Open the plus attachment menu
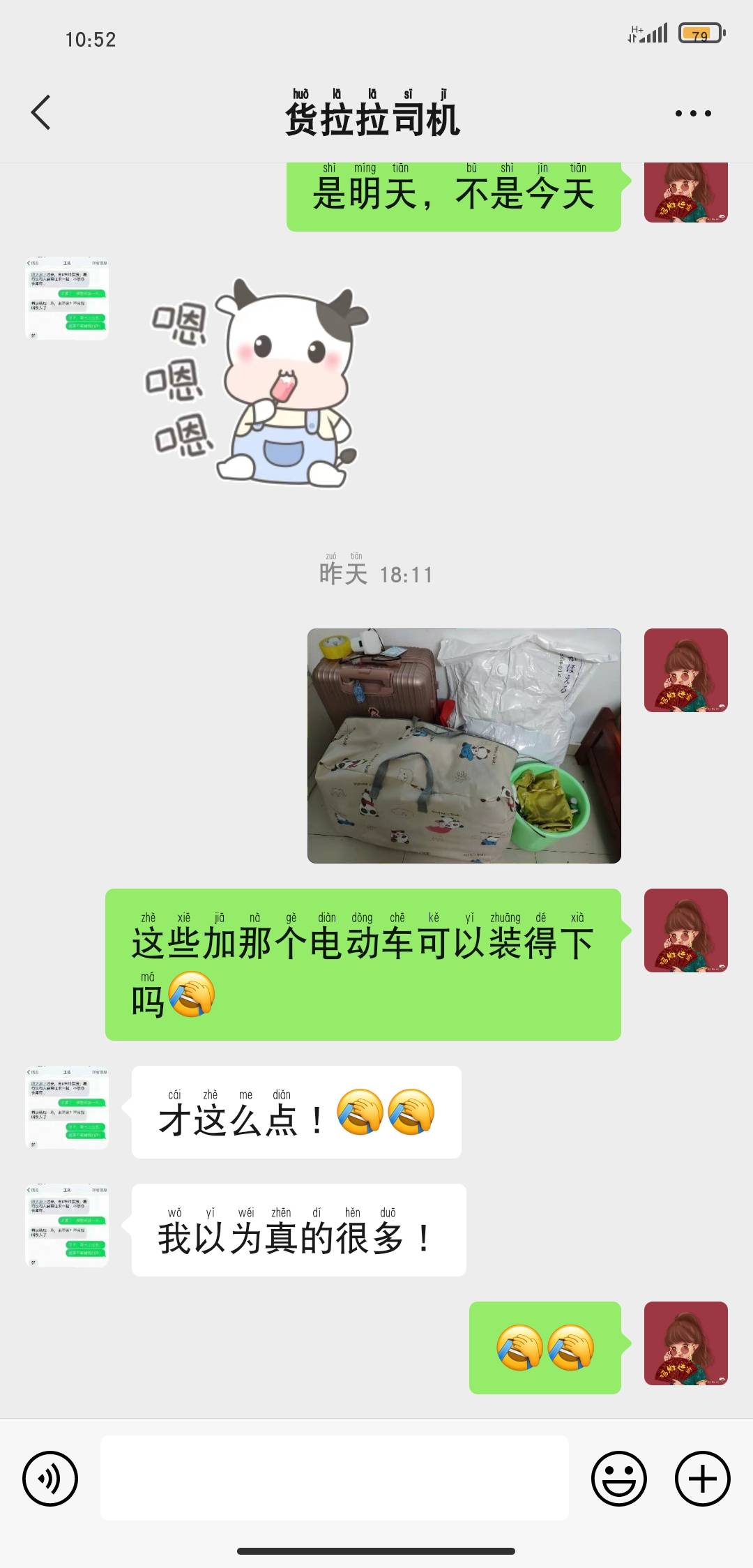The height and width of the screenshot is (1568, 753). (x=701, y=1475)
